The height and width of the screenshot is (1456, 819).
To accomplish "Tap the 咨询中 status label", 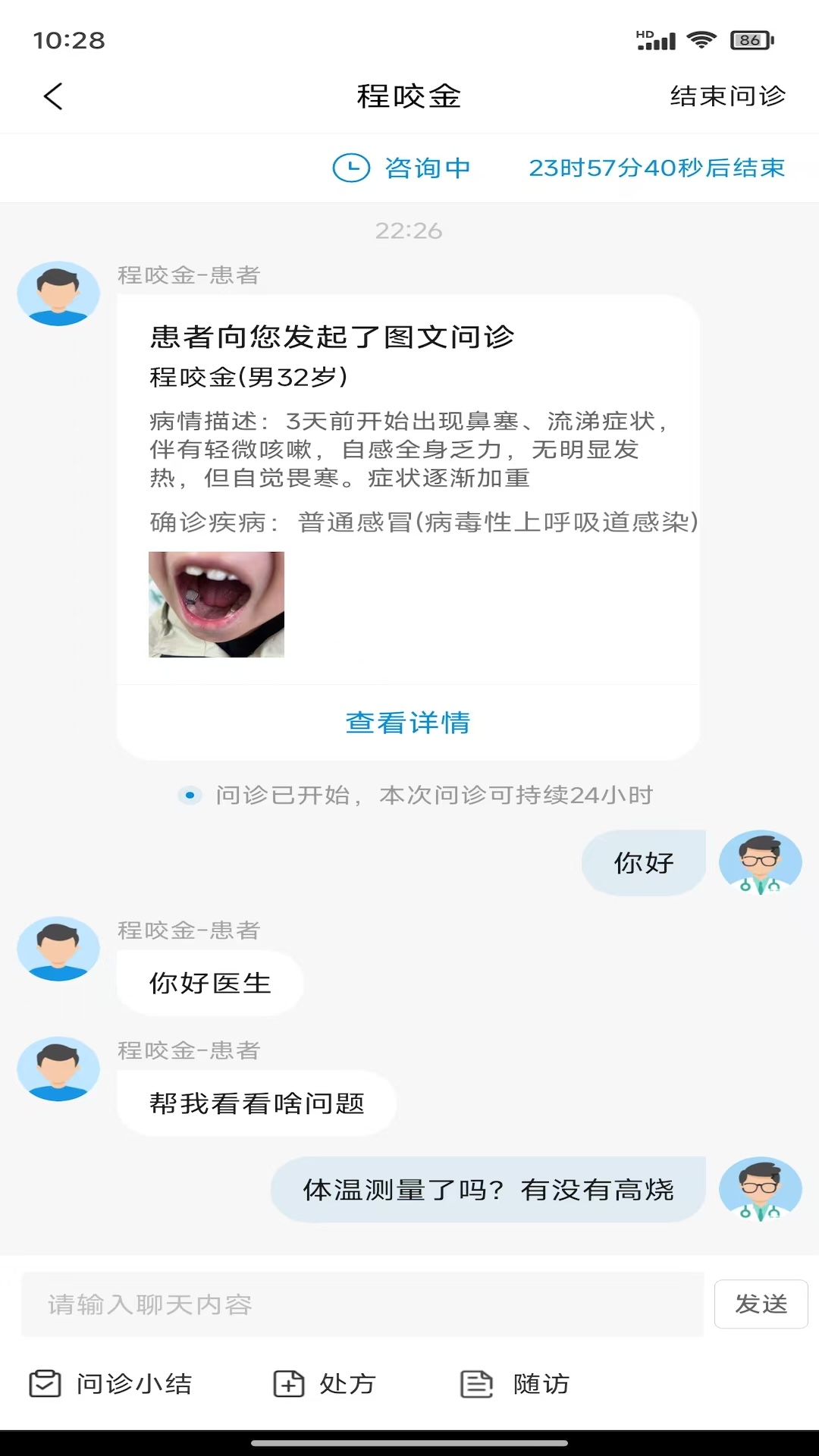I will [x=427, y=168].
